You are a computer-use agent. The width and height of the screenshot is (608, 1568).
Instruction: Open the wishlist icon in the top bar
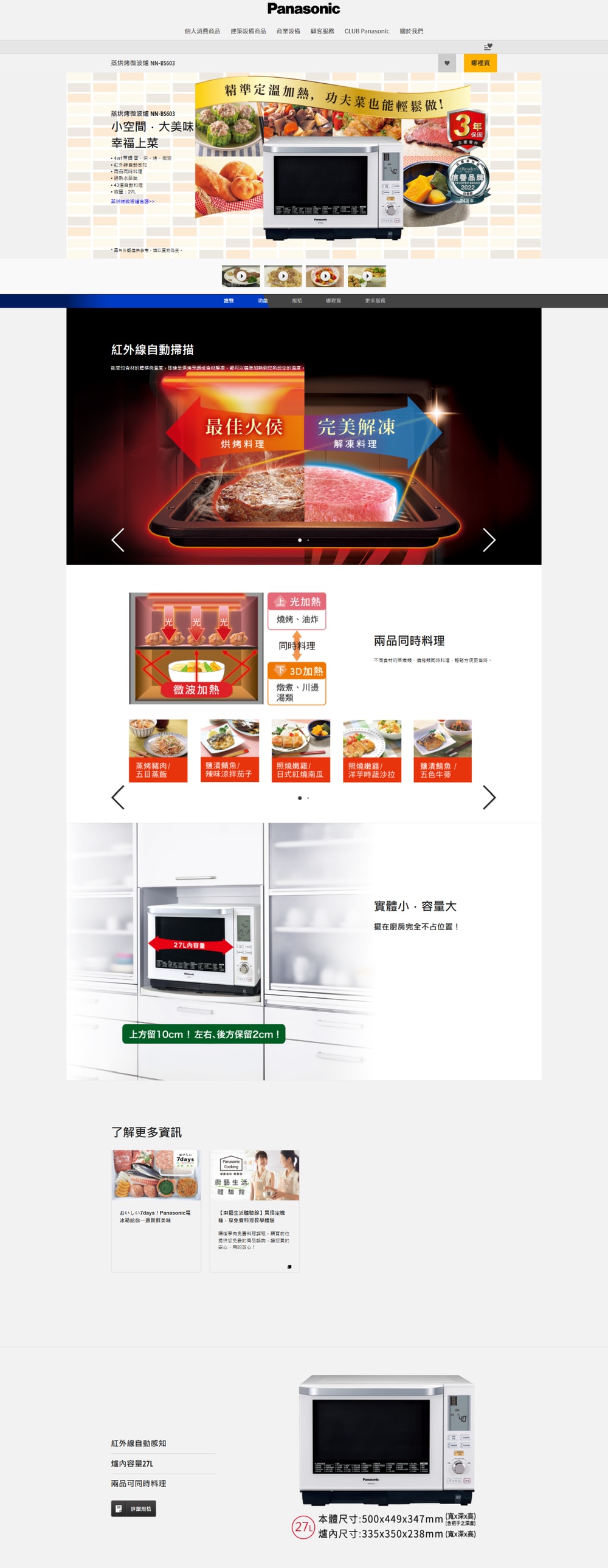coord(488,47)
